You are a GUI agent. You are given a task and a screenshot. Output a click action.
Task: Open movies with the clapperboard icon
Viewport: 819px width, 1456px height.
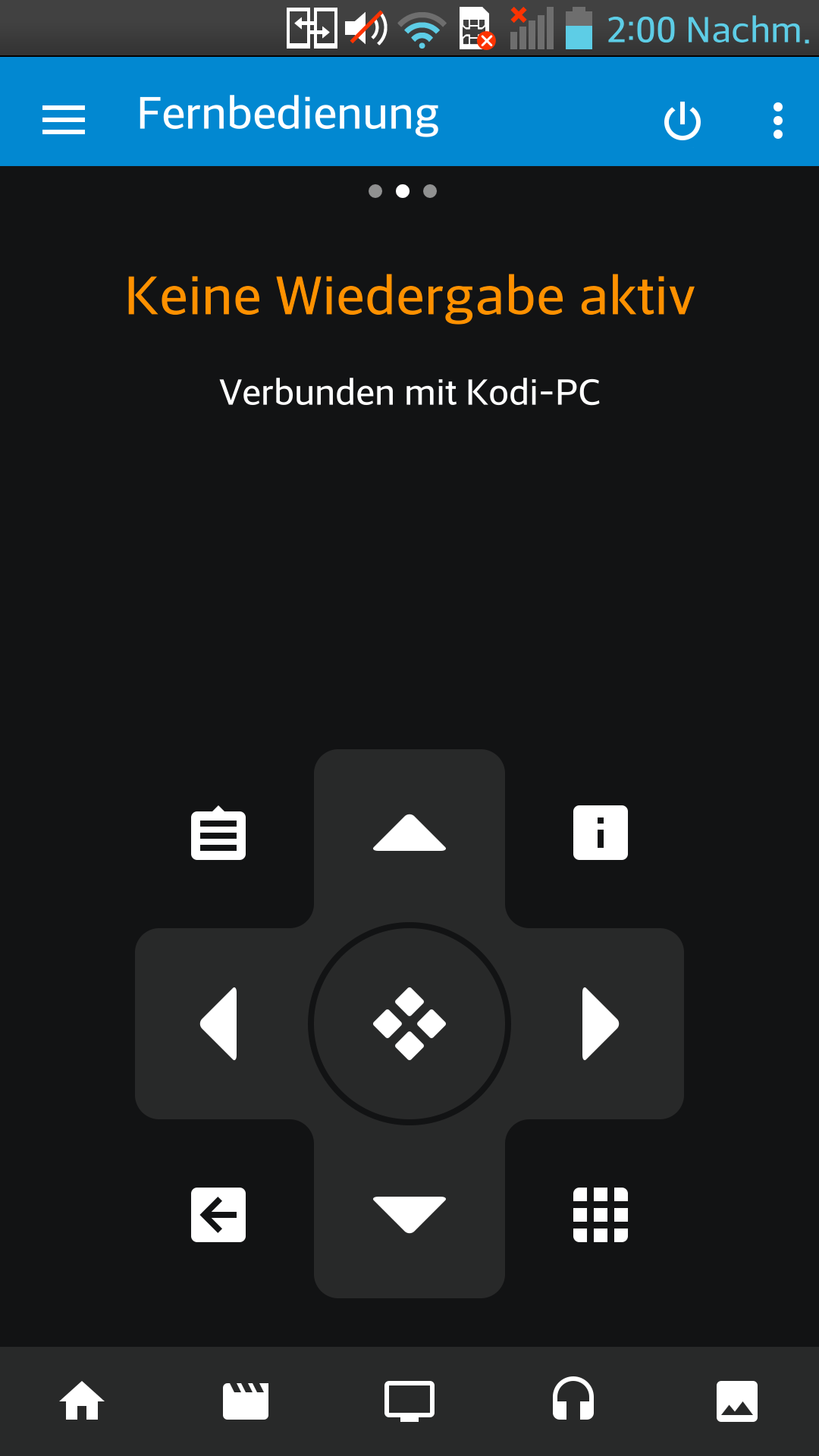(x=246, y=1401)
